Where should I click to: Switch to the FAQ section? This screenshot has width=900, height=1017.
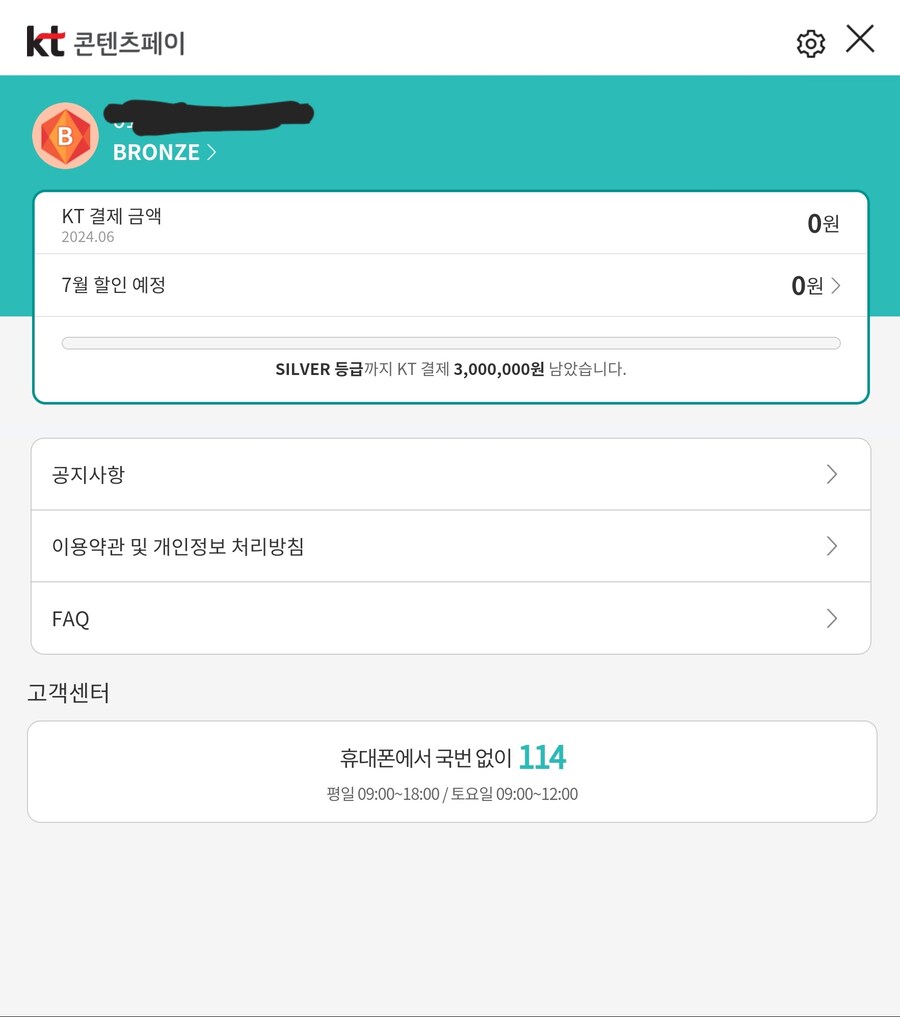click(69, 618)
